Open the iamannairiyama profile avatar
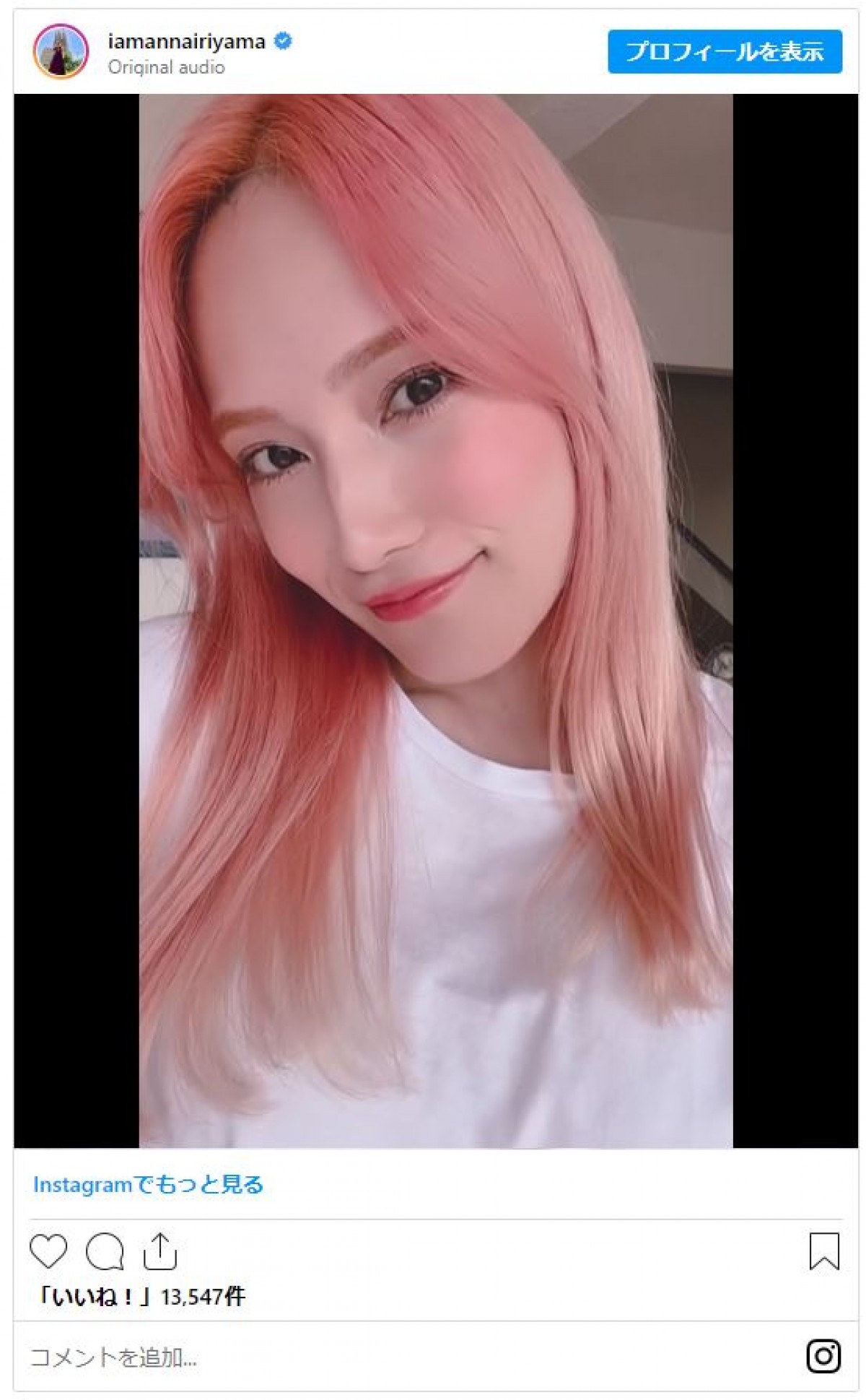This screenshot has width=866, height=1400. click(x=61, y=51)
